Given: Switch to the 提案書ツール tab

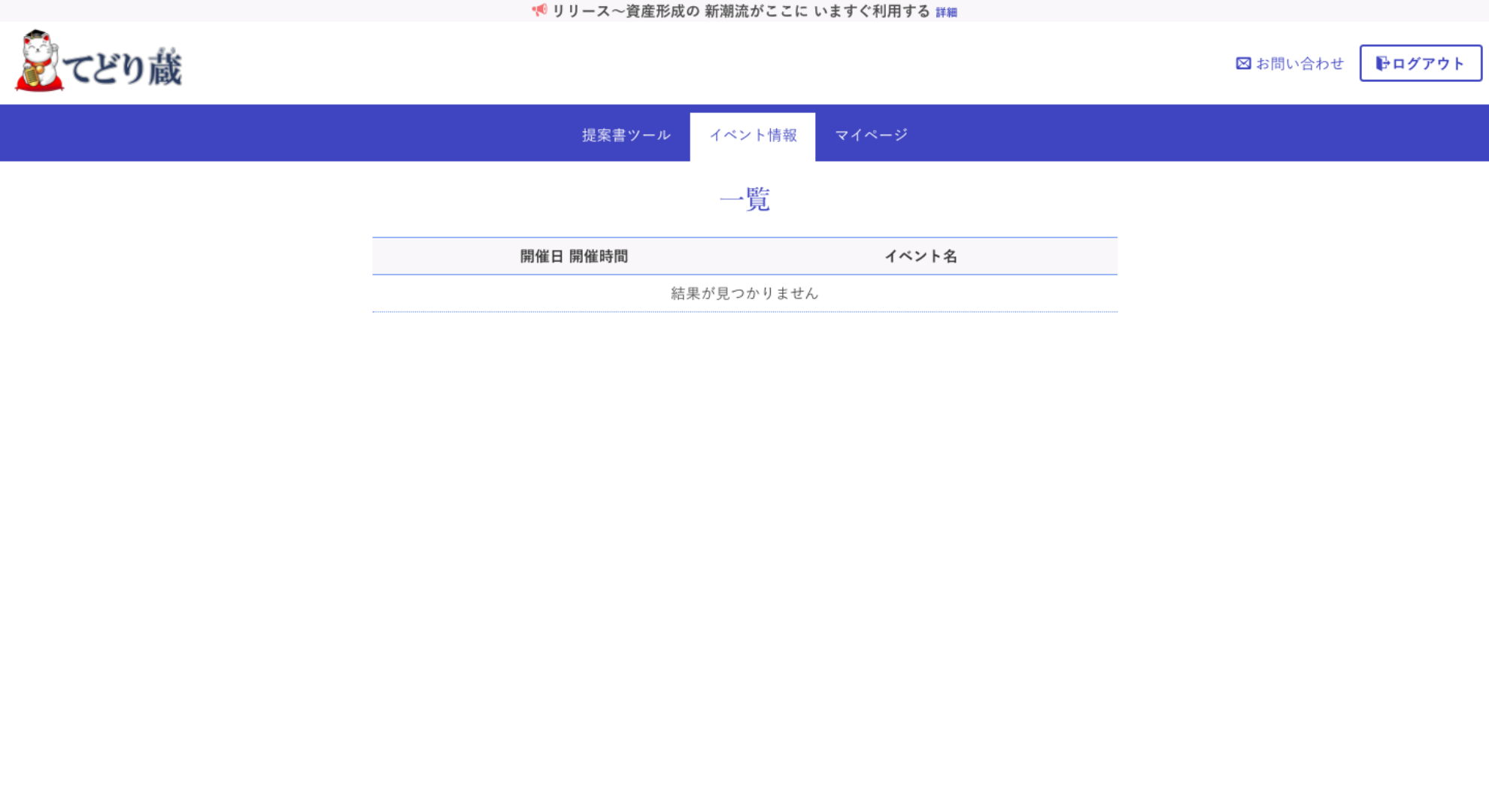Looking at the screenshot, I should [626, 135].
